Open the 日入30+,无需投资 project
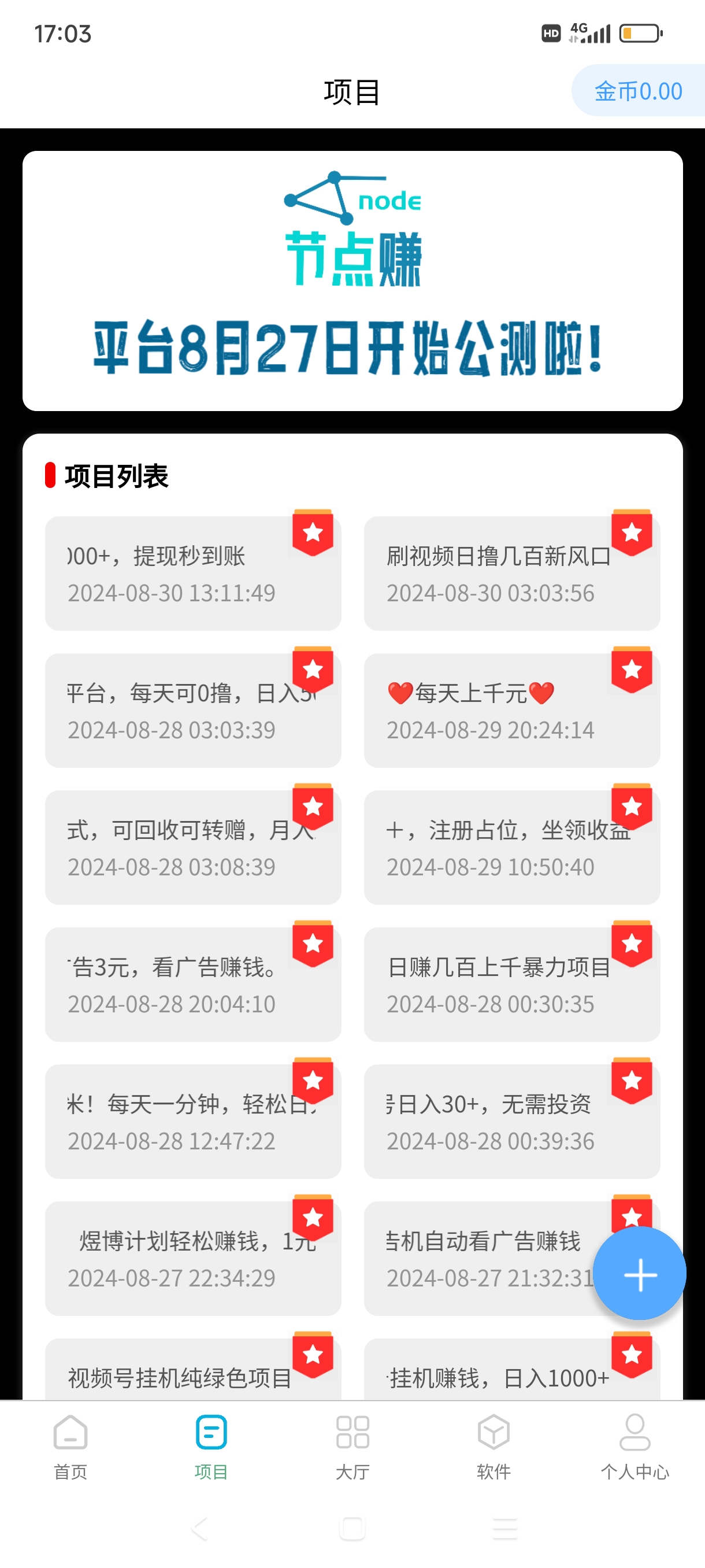 [511, 1121]
